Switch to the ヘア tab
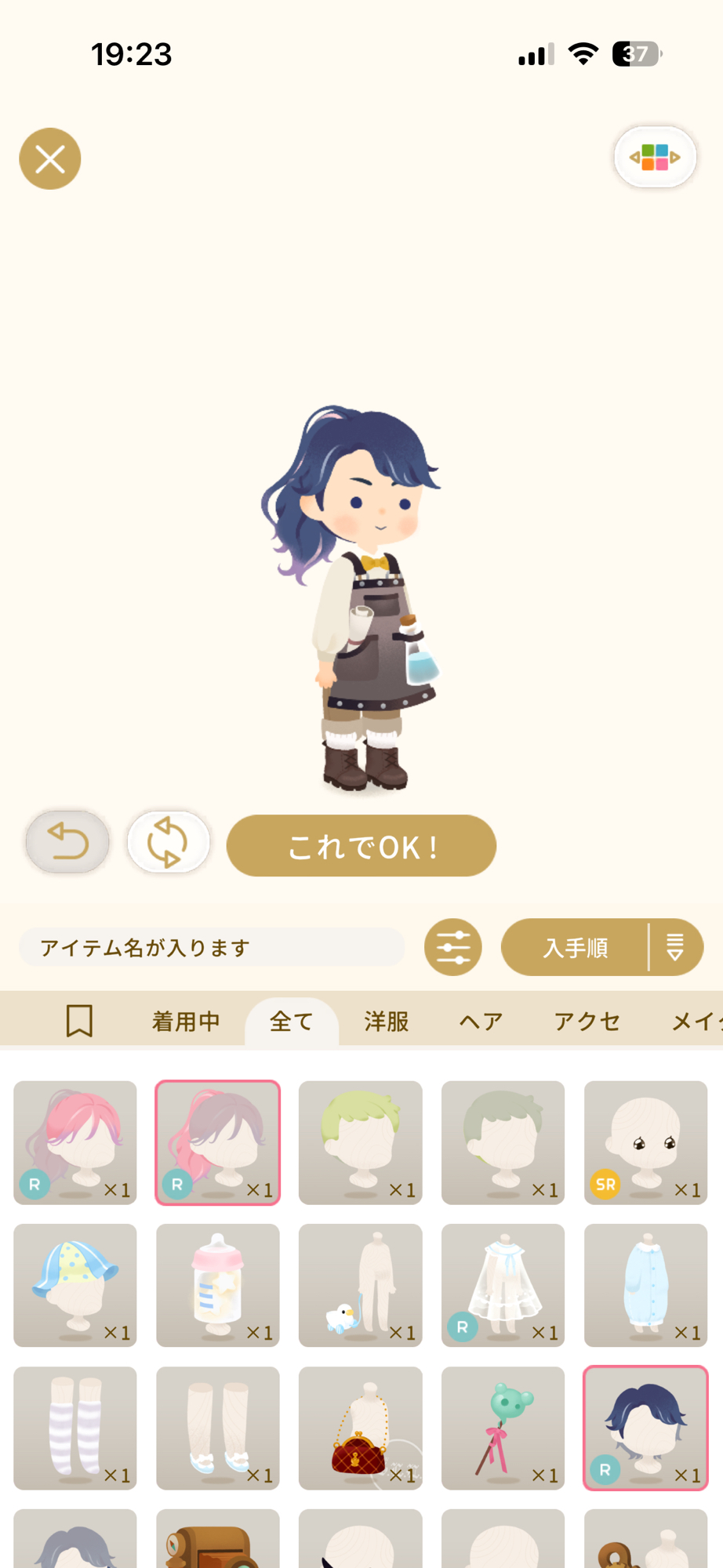Image resolution: width=723 pixels, height=1568 pixels. point(481,1021)
